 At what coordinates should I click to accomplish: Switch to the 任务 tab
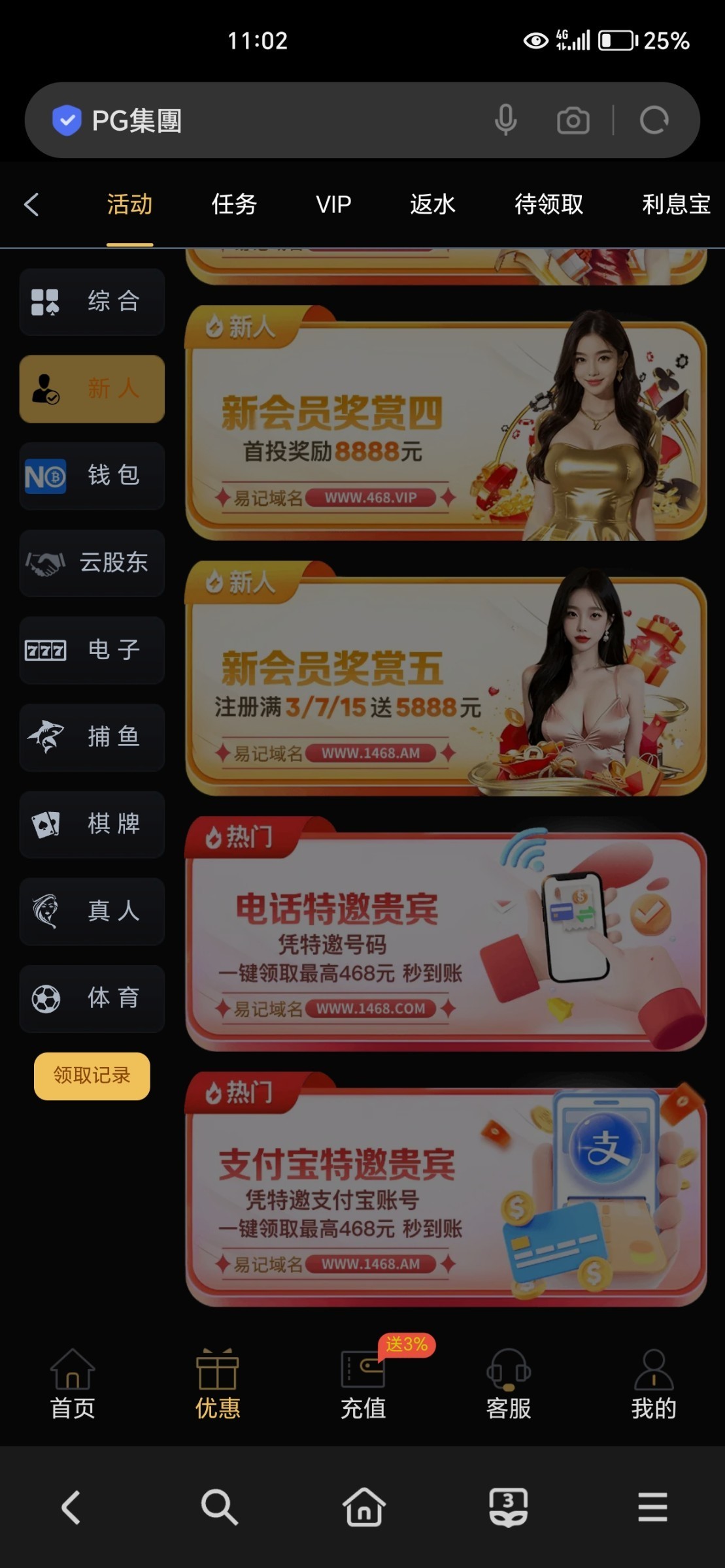[234, 204]
